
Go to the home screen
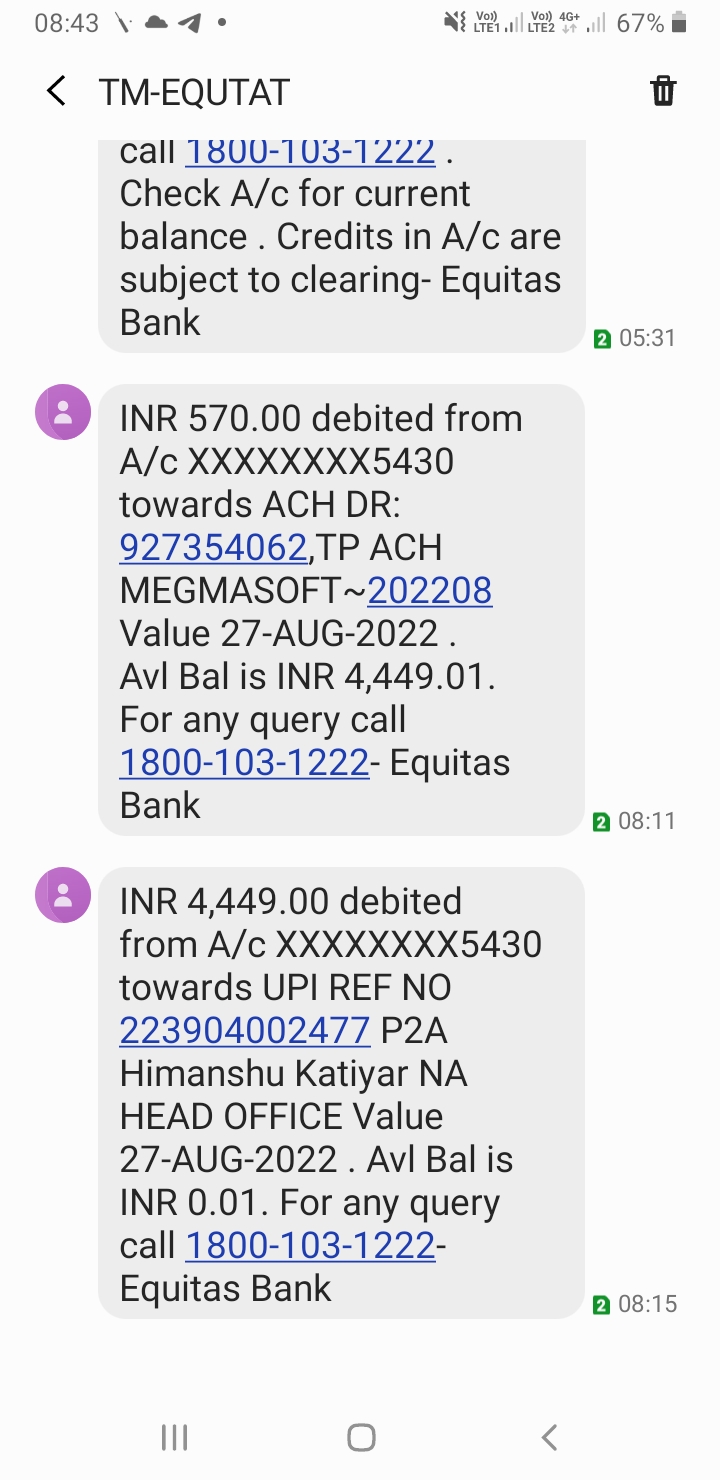pos(360,1438)
